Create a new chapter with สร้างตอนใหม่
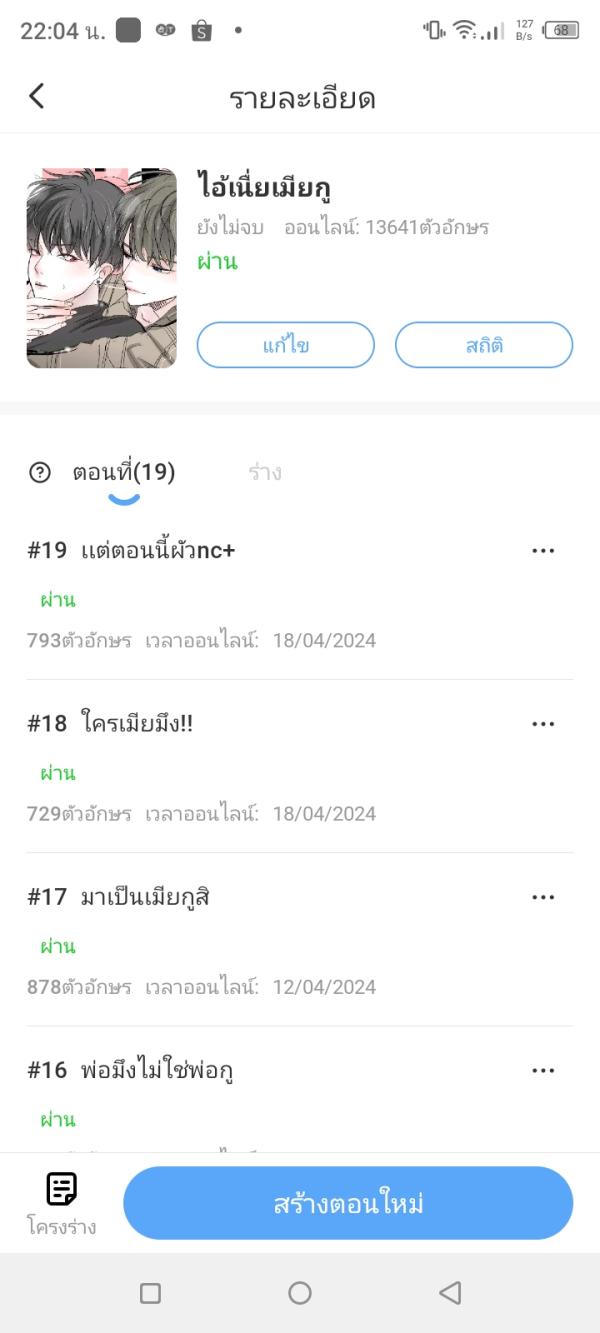Screen dimensions: 600x1333 click(348, 1203)
